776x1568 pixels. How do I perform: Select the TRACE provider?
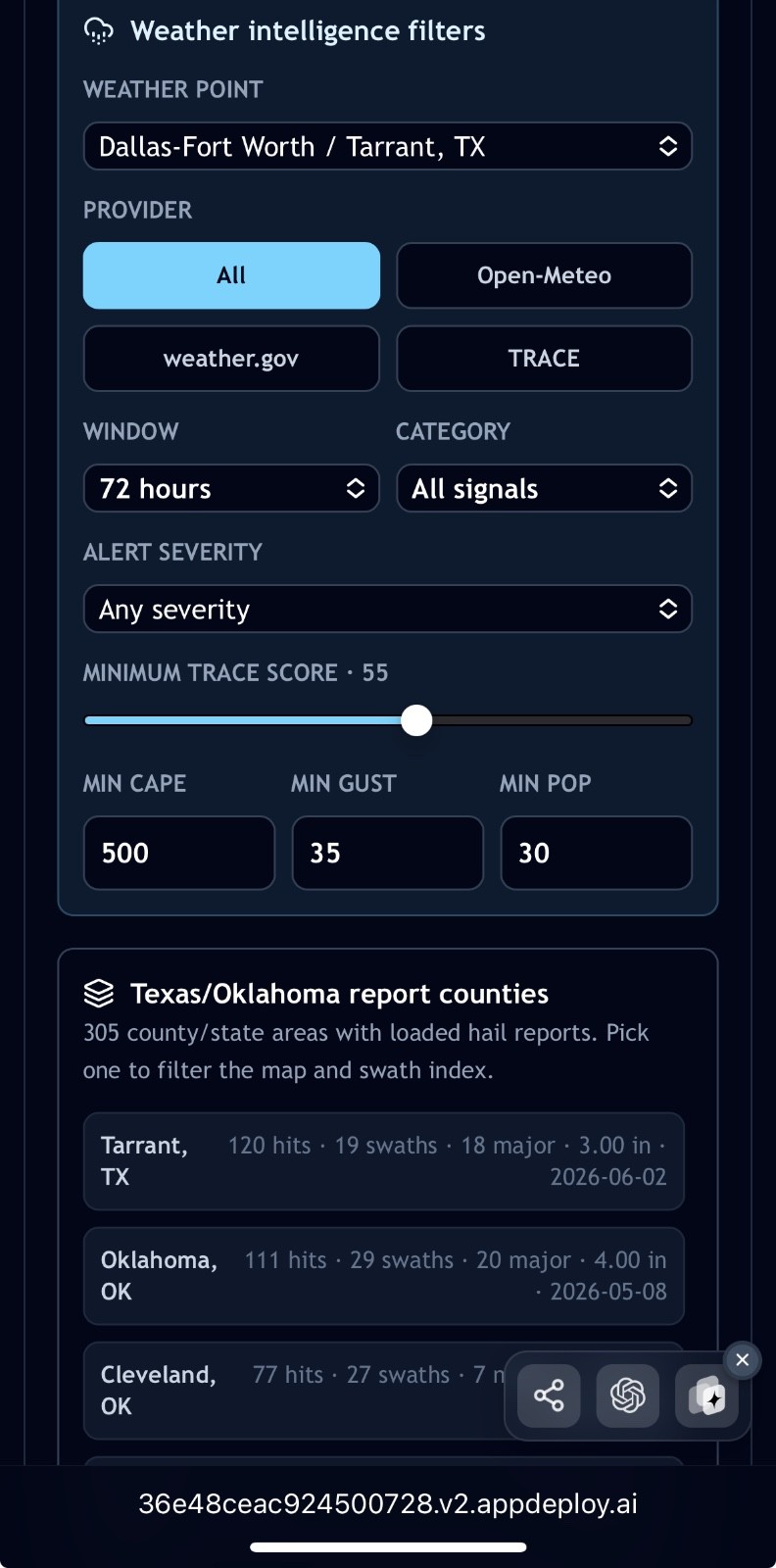[544, 359]
